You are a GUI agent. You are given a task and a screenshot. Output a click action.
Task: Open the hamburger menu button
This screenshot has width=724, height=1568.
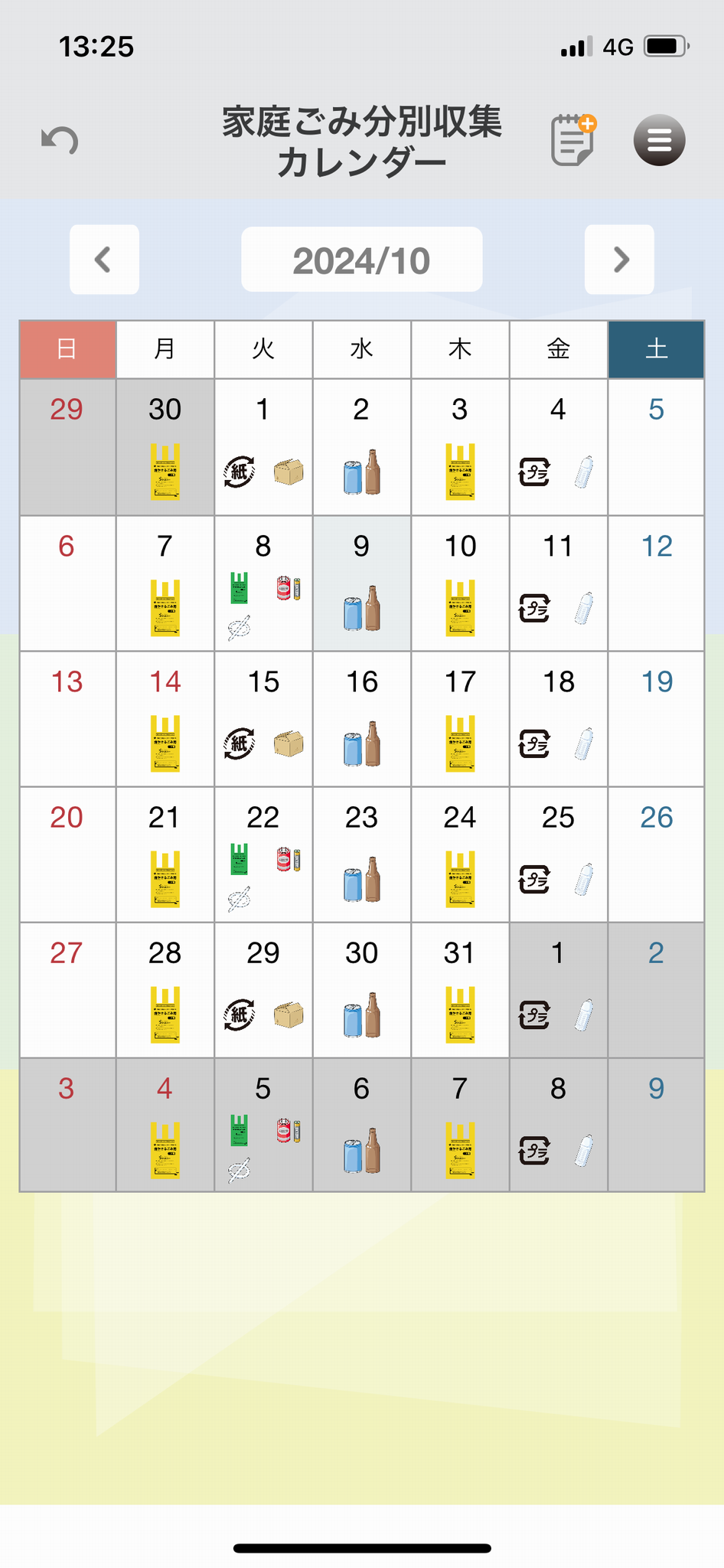point(659,140)
